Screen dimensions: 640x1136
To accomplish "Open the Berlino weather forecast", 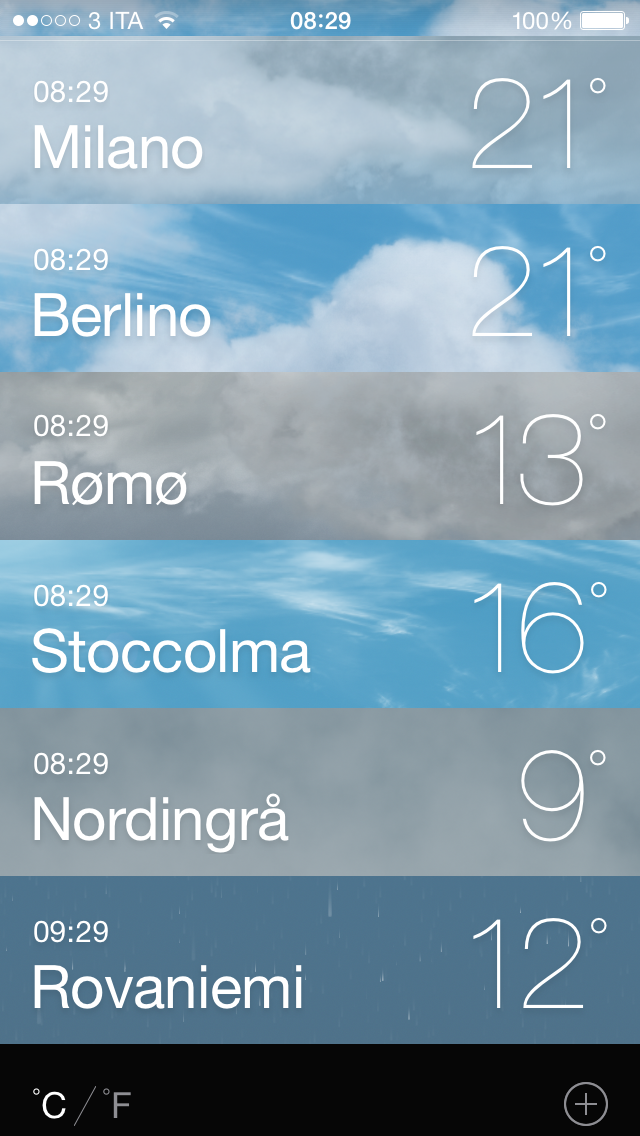I will tap(320, 290).
